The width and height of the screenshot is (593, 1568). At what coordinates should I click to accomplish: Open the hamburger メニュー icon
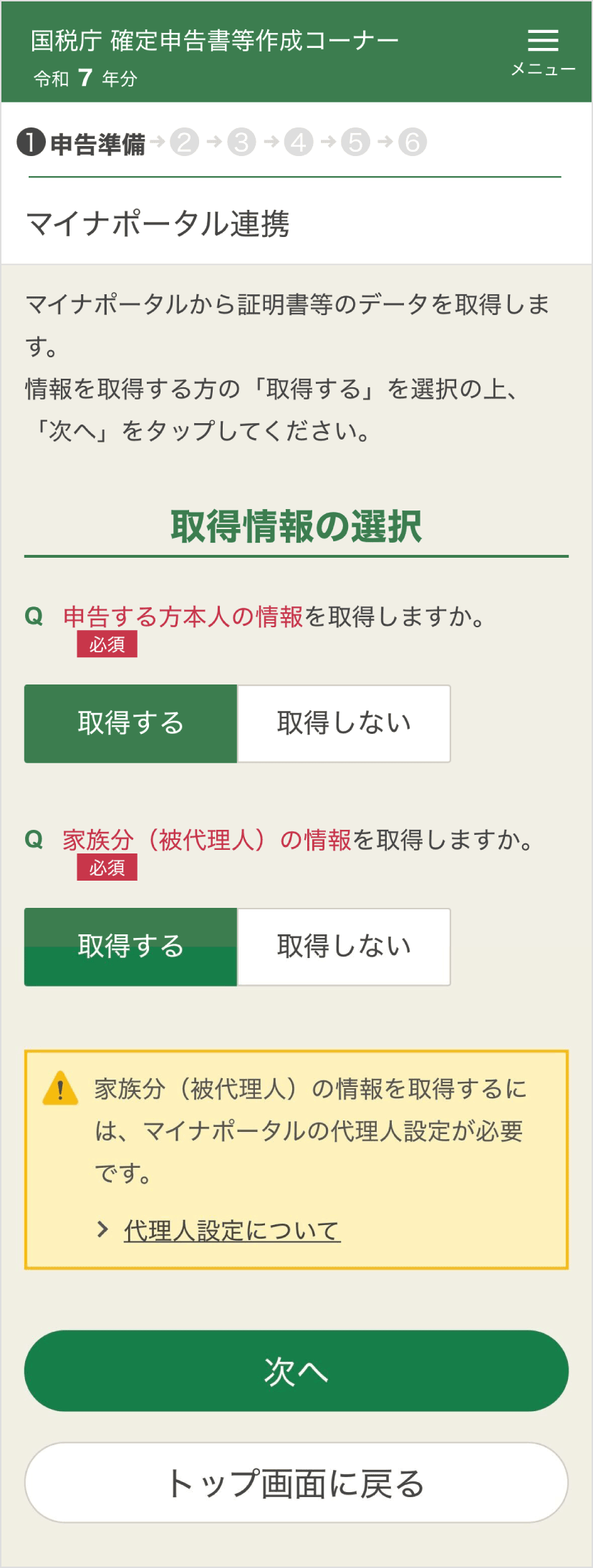543,43
